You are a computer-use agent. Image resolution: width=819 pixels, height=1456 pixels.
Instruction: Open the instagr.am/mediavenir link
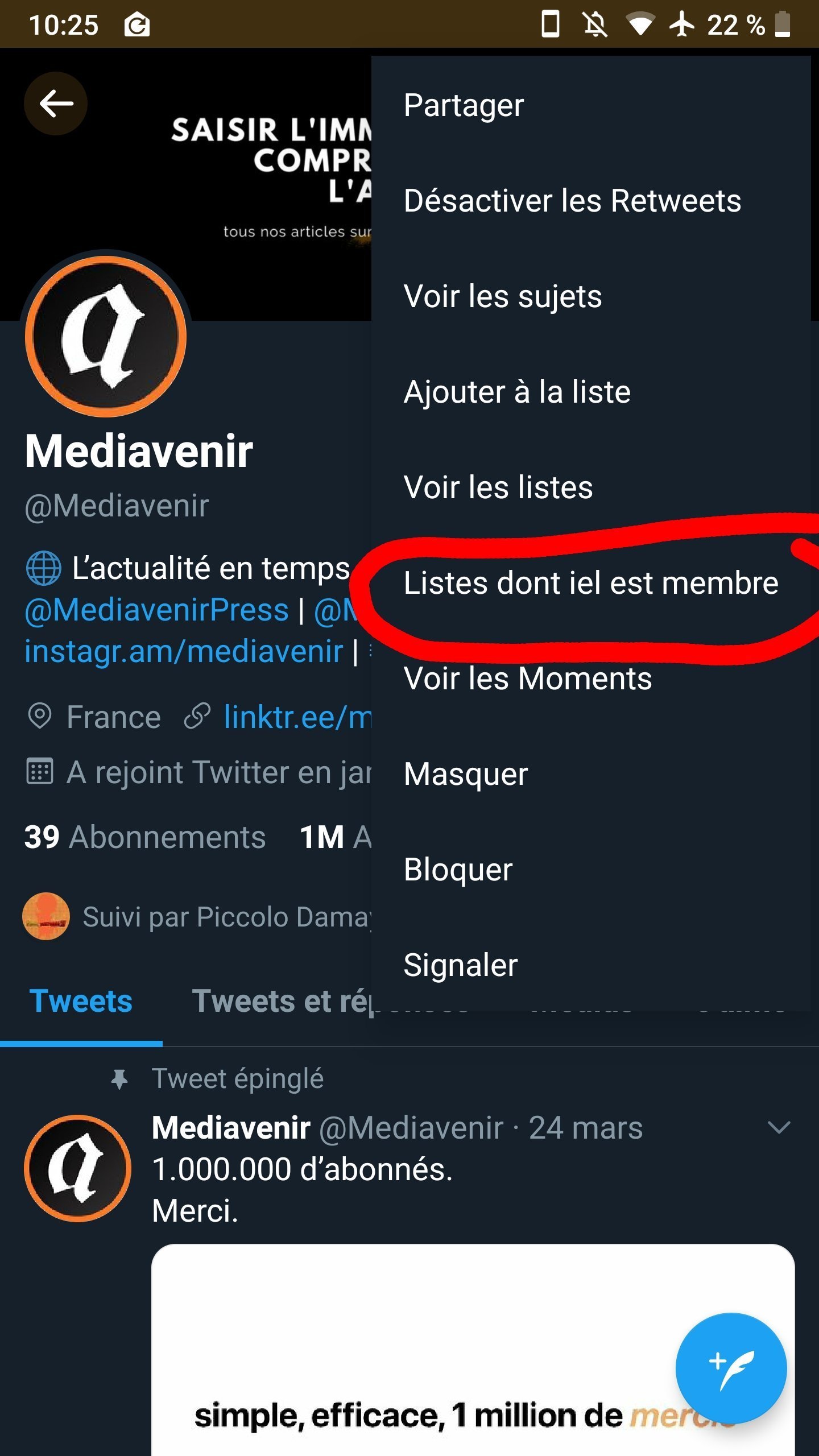pyautogui.click(x=184, y=652)
